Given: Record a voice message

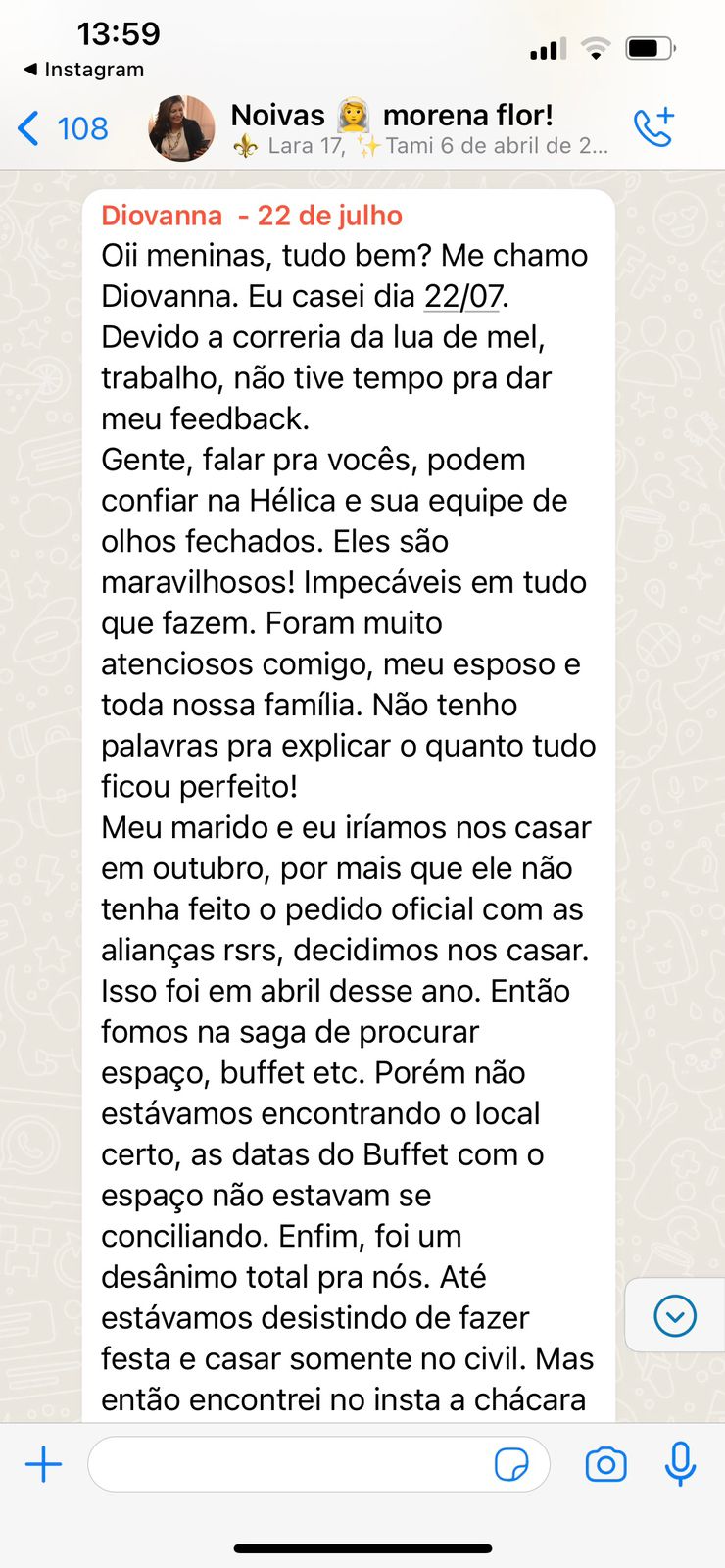Looking at the screenshot, I should point(680,1465).
